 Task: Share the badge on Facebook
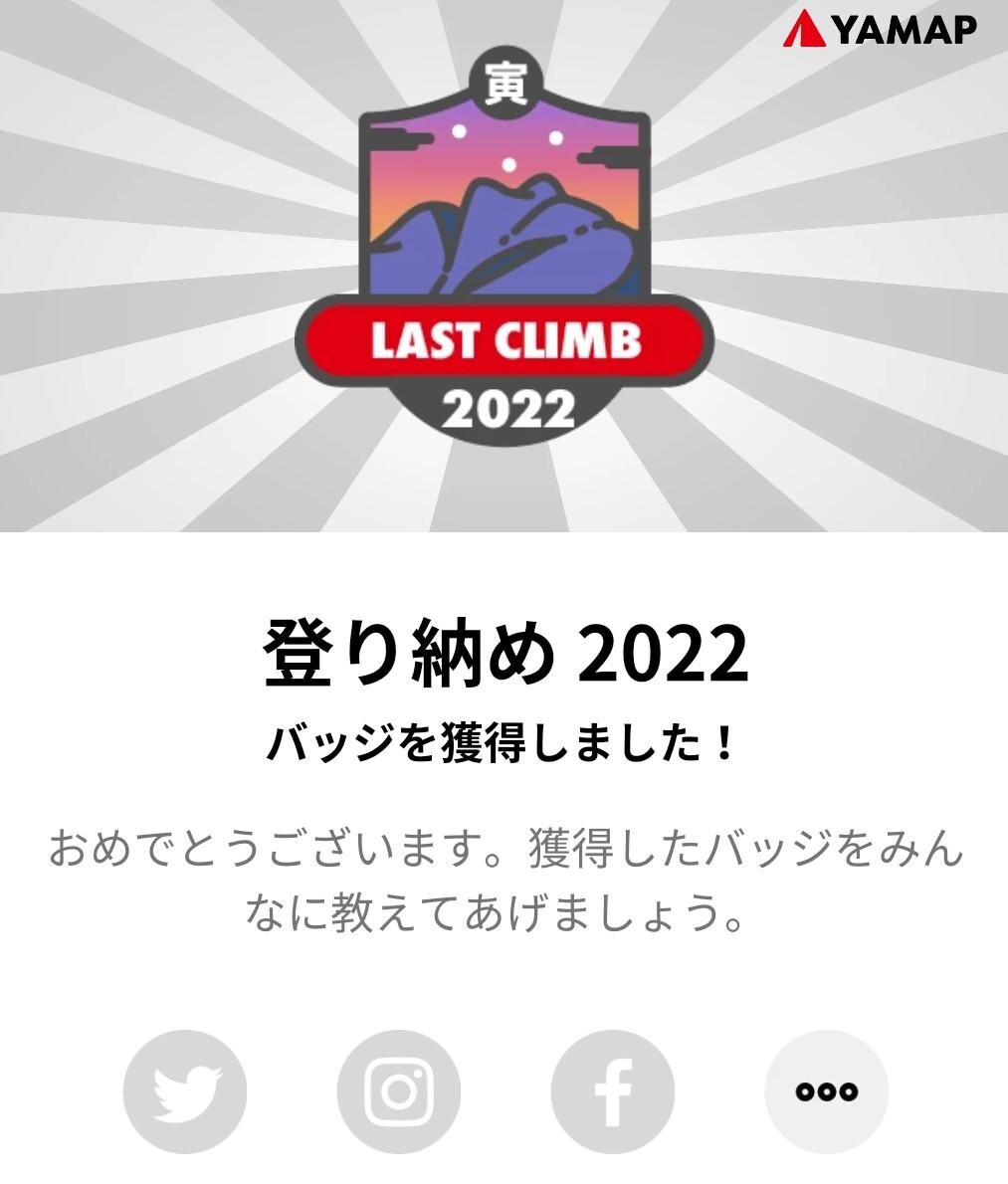(x=612, y=1091)
